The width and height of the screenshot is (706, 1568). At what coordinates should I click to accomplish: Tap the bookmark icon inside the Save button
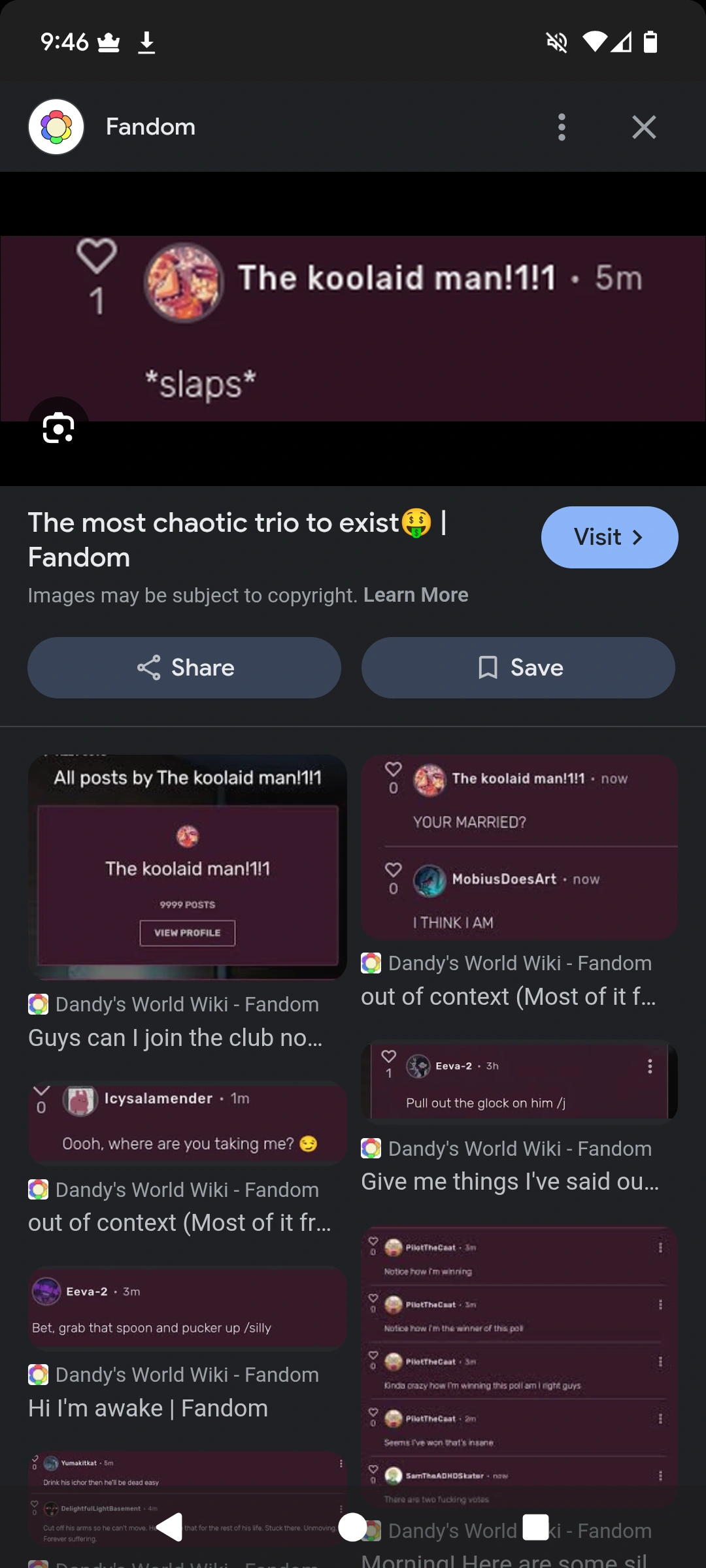pos(488,667)
